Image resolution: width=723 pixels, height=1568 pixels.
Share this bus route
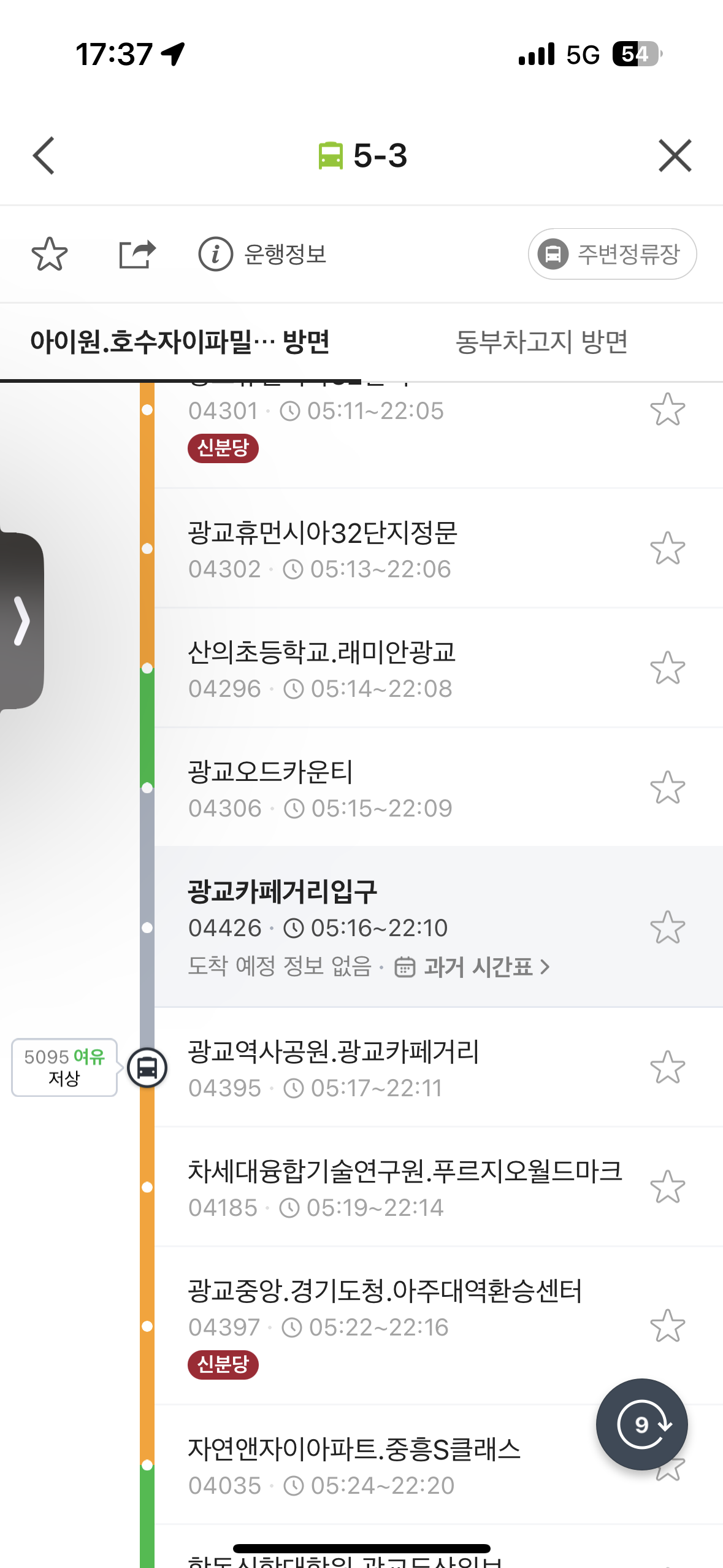click(137, 254)
